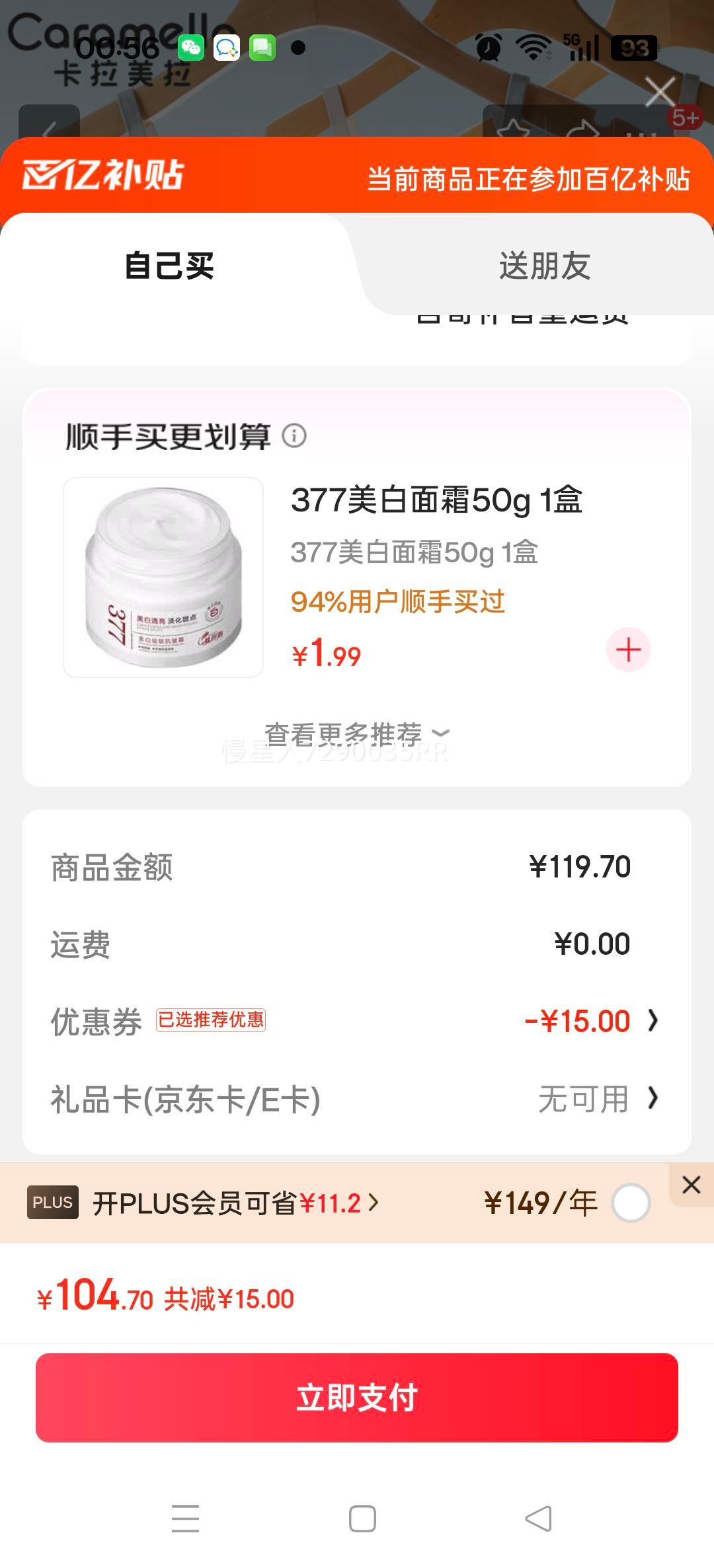
Task: Tap 立即支付 to pay now
Action: tap(357, 1398)
